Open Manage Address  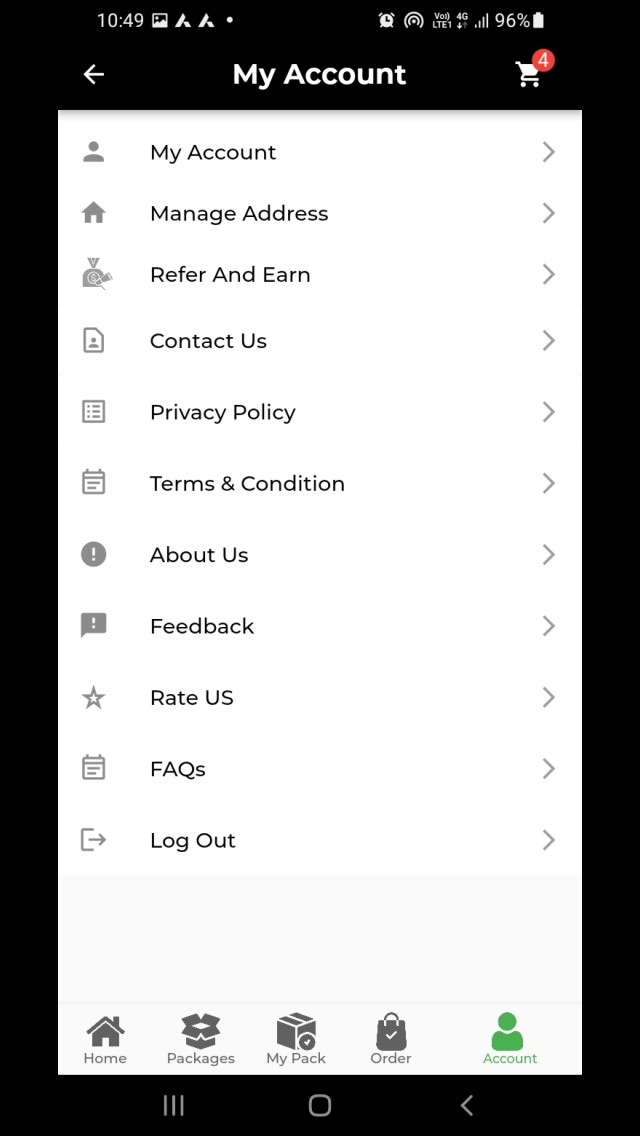click(319, 213)
